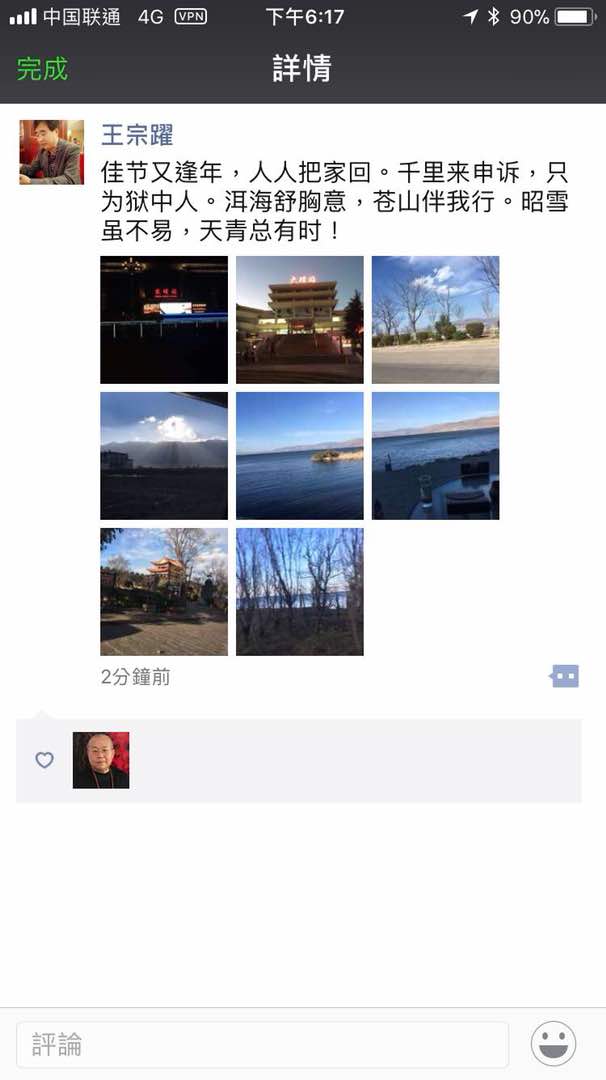The height and width of the screenshot is (1080, 606).
Task: View the photo of sunbeams over the mountain
Action: coord(164,456)
